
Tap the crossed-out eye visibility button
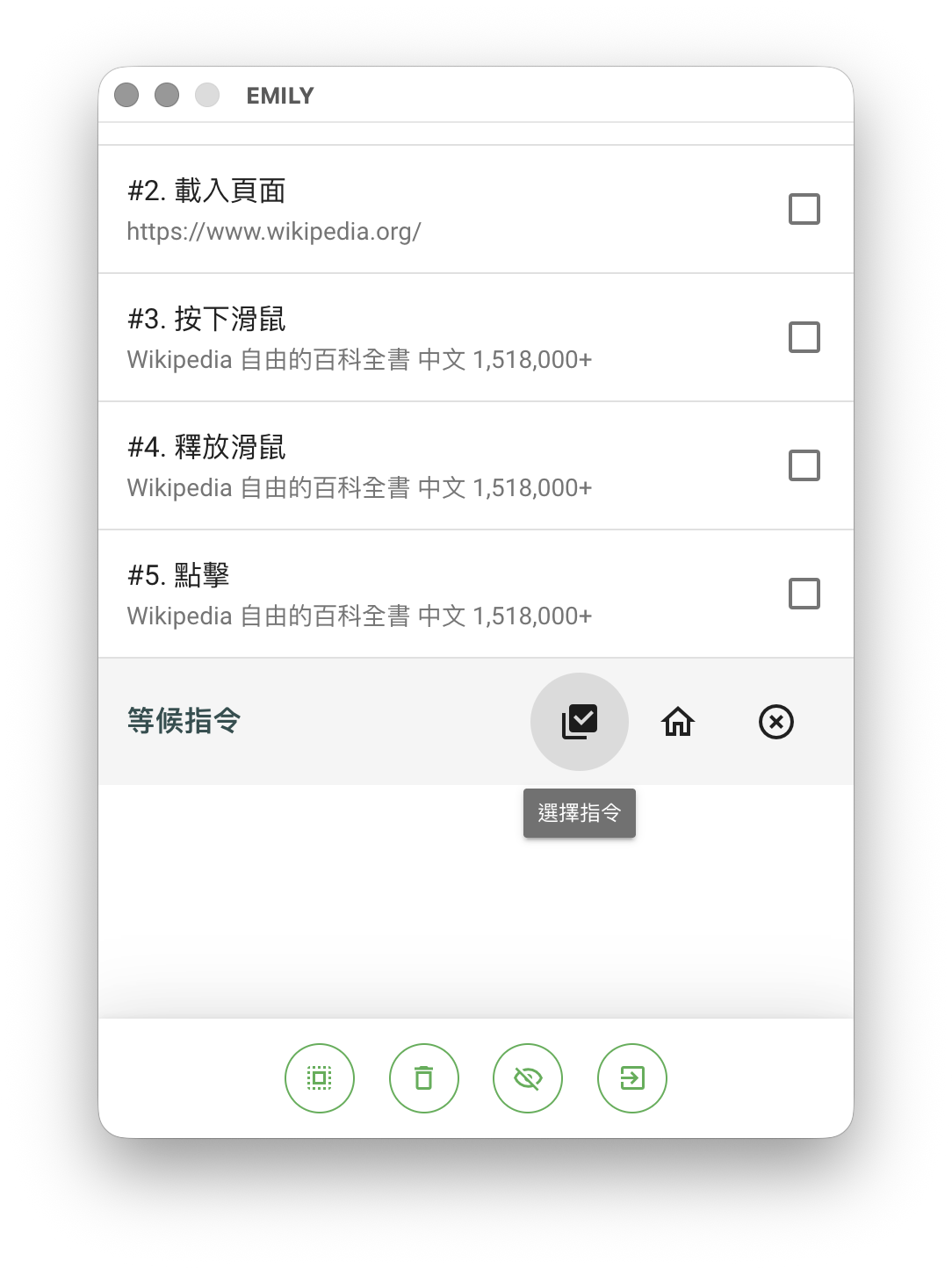click(528, 1078)
